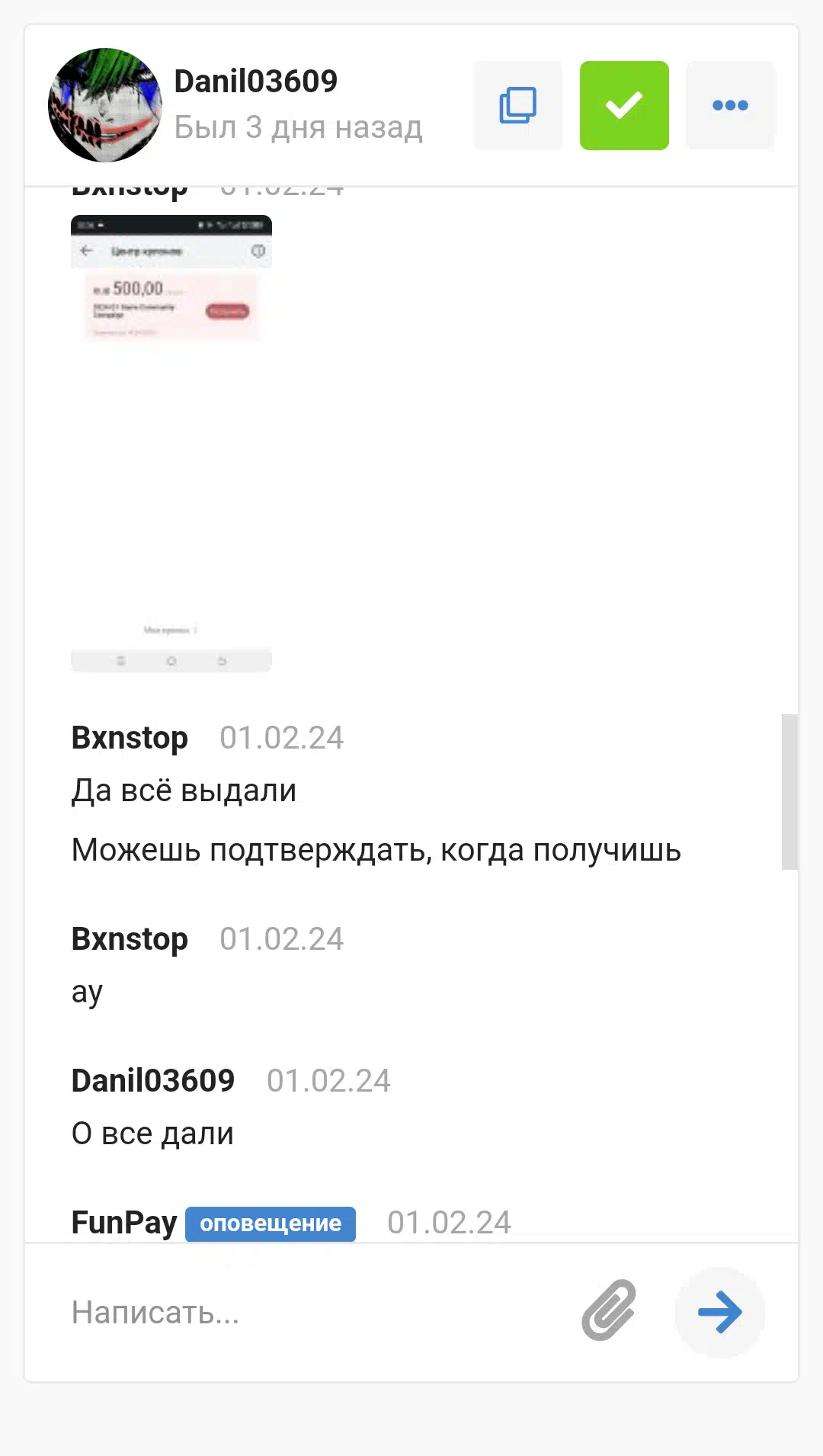The width and height of the screenshot is (823, 1456).
Task: Send the message with the arrow button
Action: tap(719, 1313)
